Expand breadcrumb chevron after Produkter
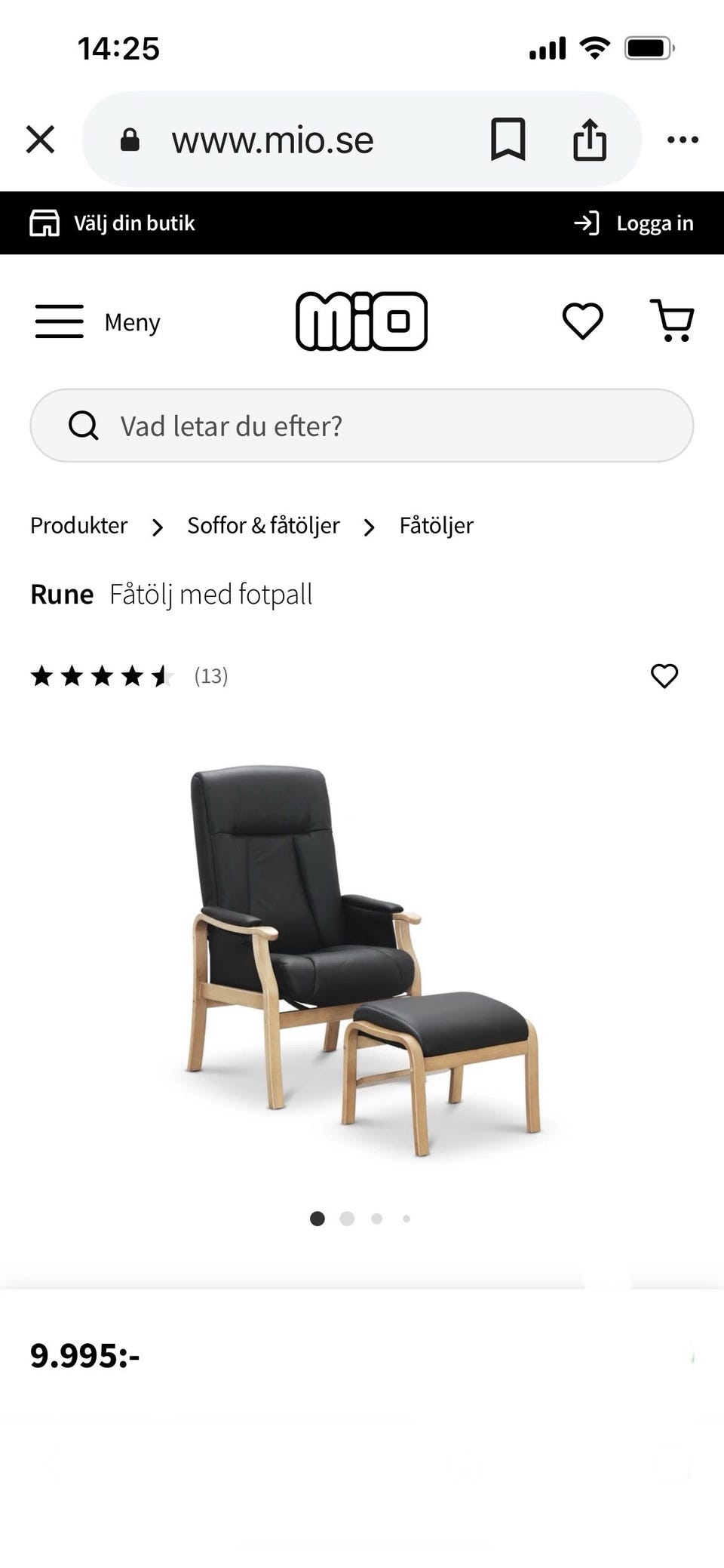 158,526
